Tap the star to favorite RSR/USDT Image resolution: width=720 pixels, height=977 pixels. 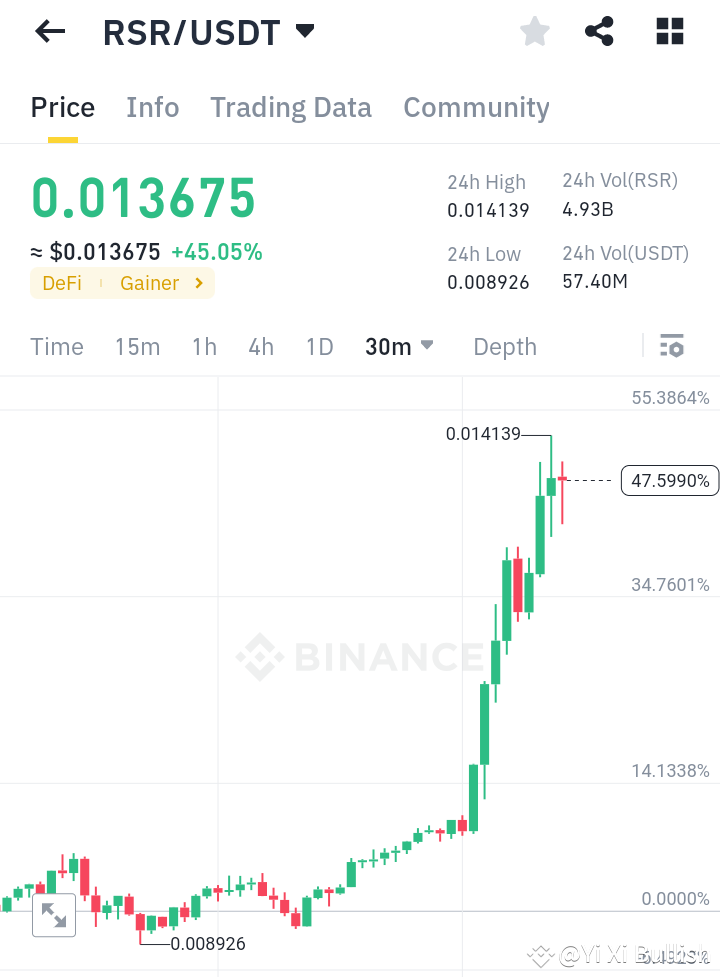coord(534,31)
